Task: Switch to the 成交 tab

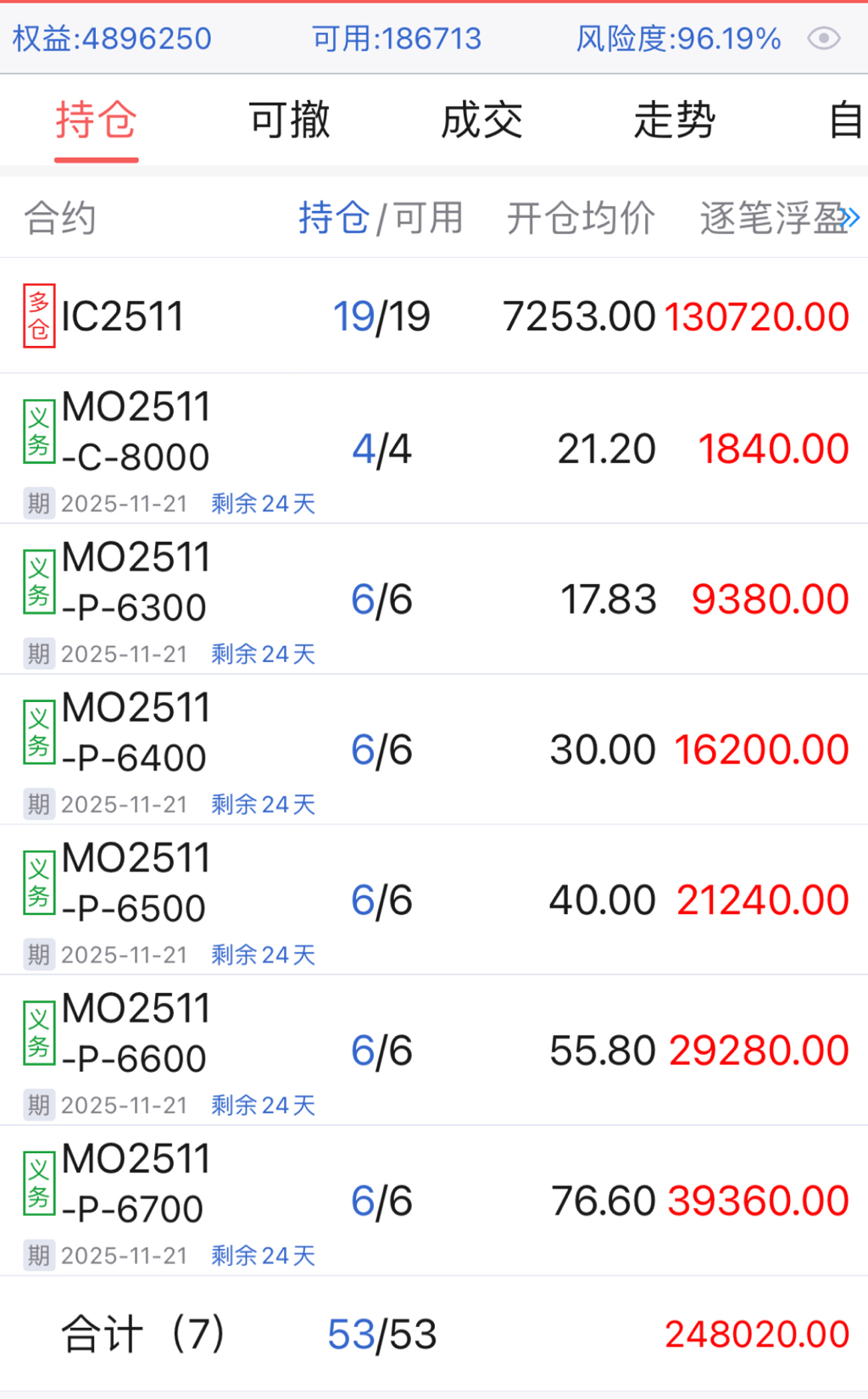Action: [x=481, y=120]
